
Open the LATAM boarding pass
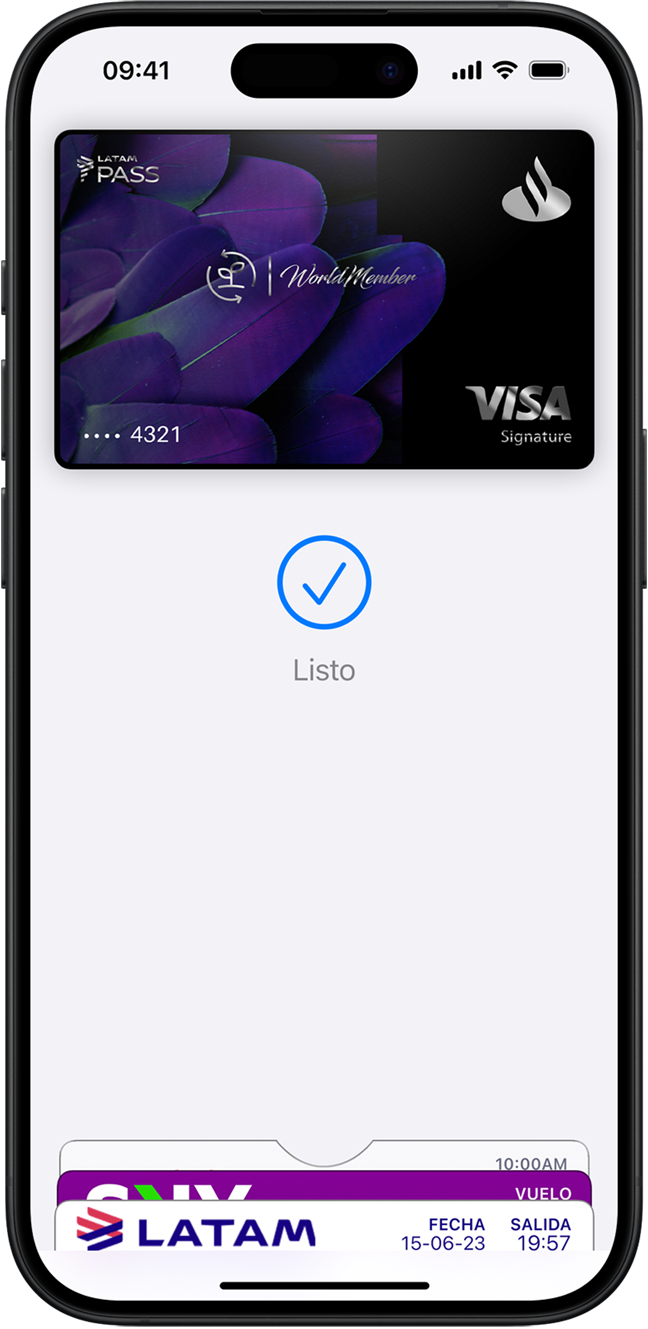coord(324,1230)
